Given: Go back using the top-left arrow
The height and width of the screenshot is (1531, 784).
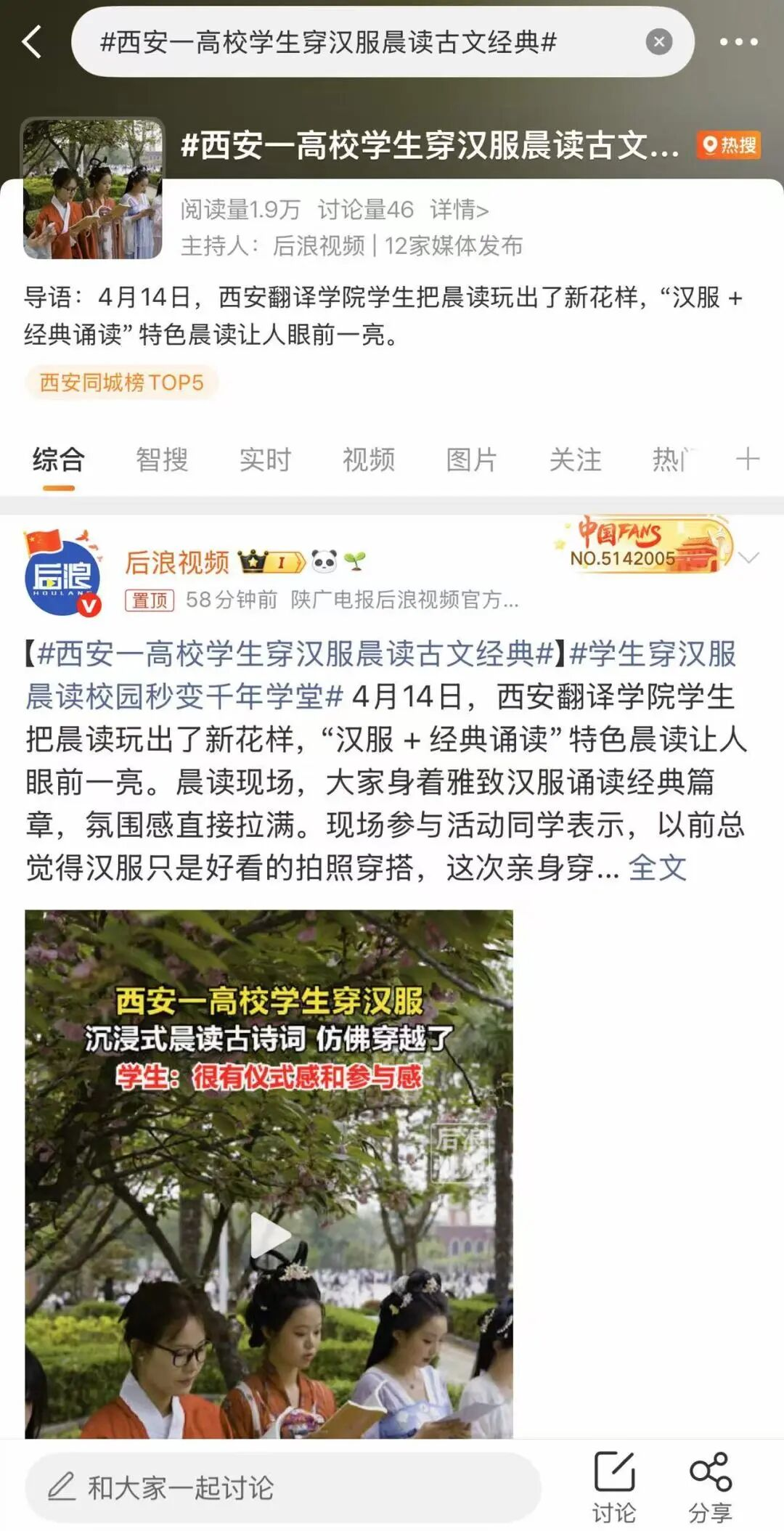Looking at the screenshot, I should point(32,41).
